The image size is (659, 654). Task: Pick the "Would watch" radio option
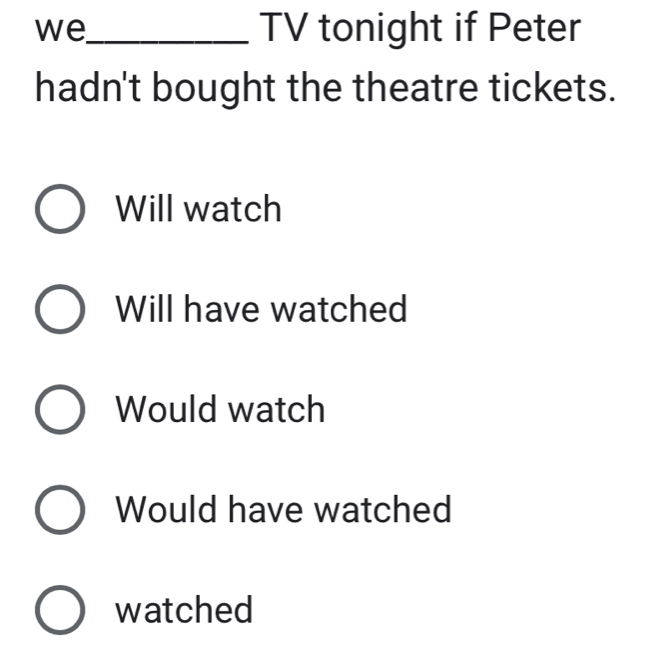61,410
